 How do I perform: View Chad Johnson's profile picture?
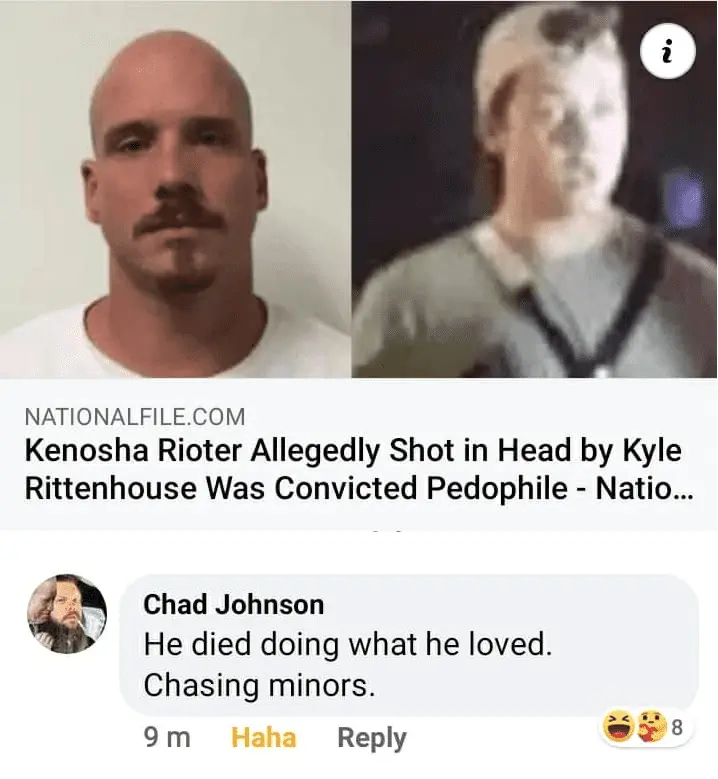(x=66, y=614)
